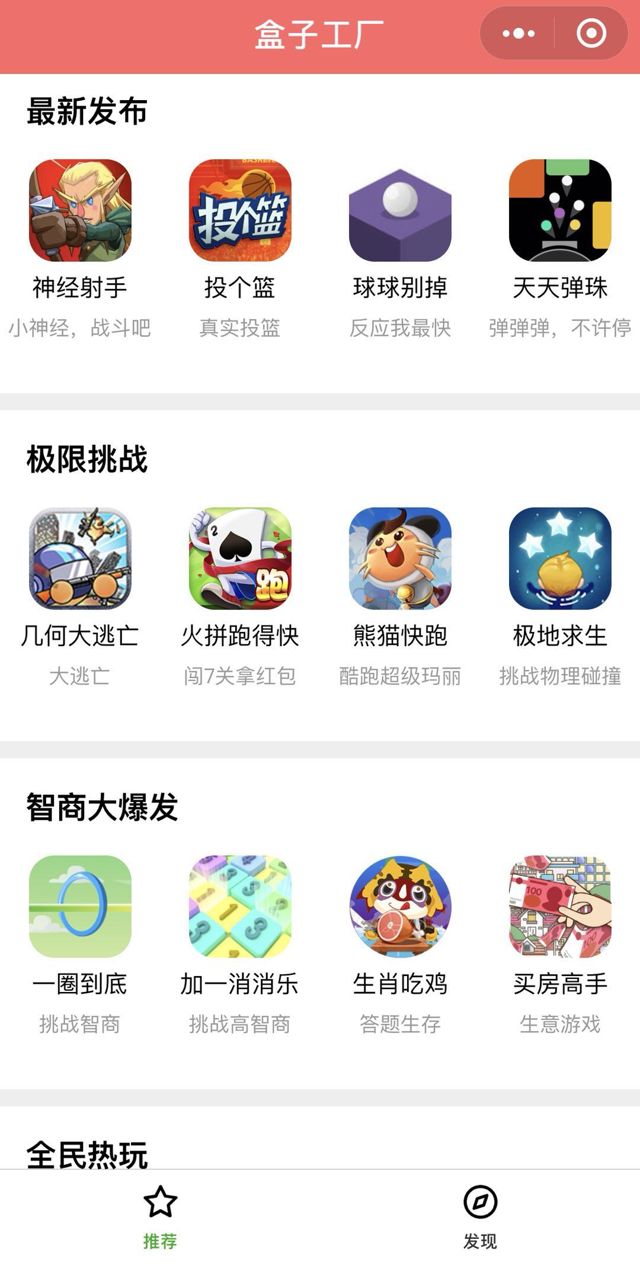Open the mini program more options menu
Image resolution: width=640 pixels, height=1265 pixels.
518,34
